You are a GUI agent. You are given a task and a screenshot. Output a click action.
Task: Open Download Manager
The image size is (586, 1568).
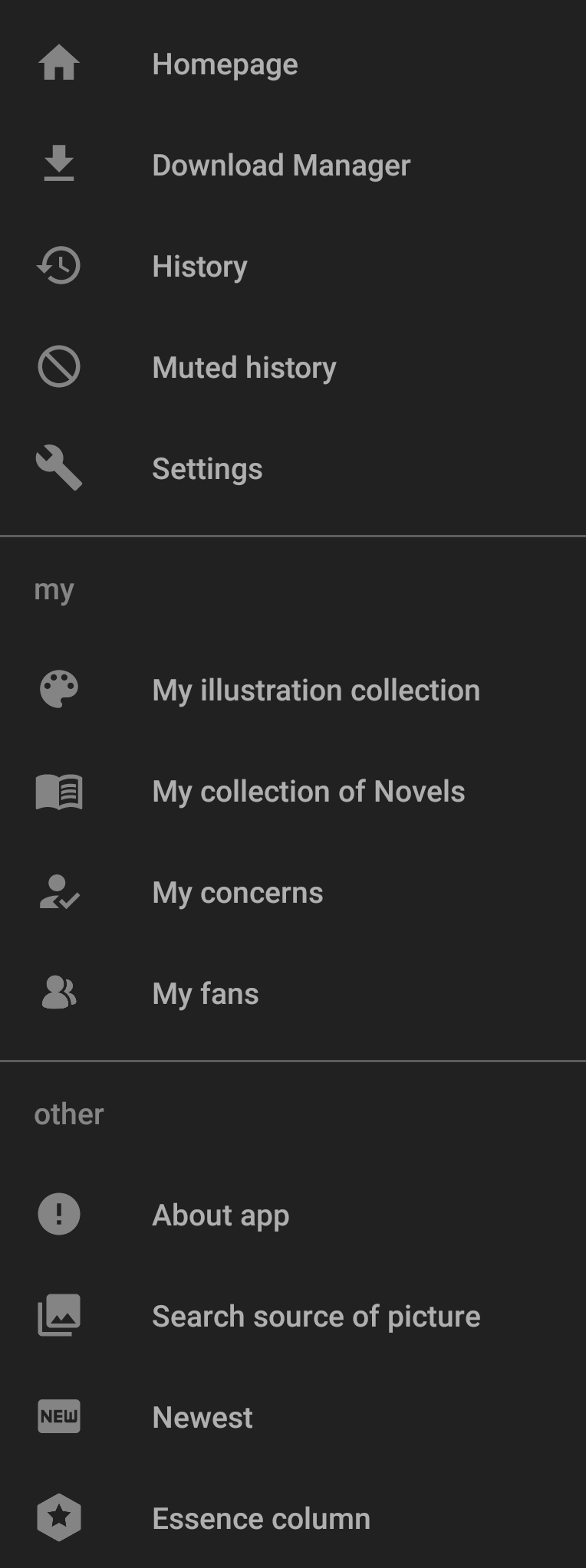[281, 166]
